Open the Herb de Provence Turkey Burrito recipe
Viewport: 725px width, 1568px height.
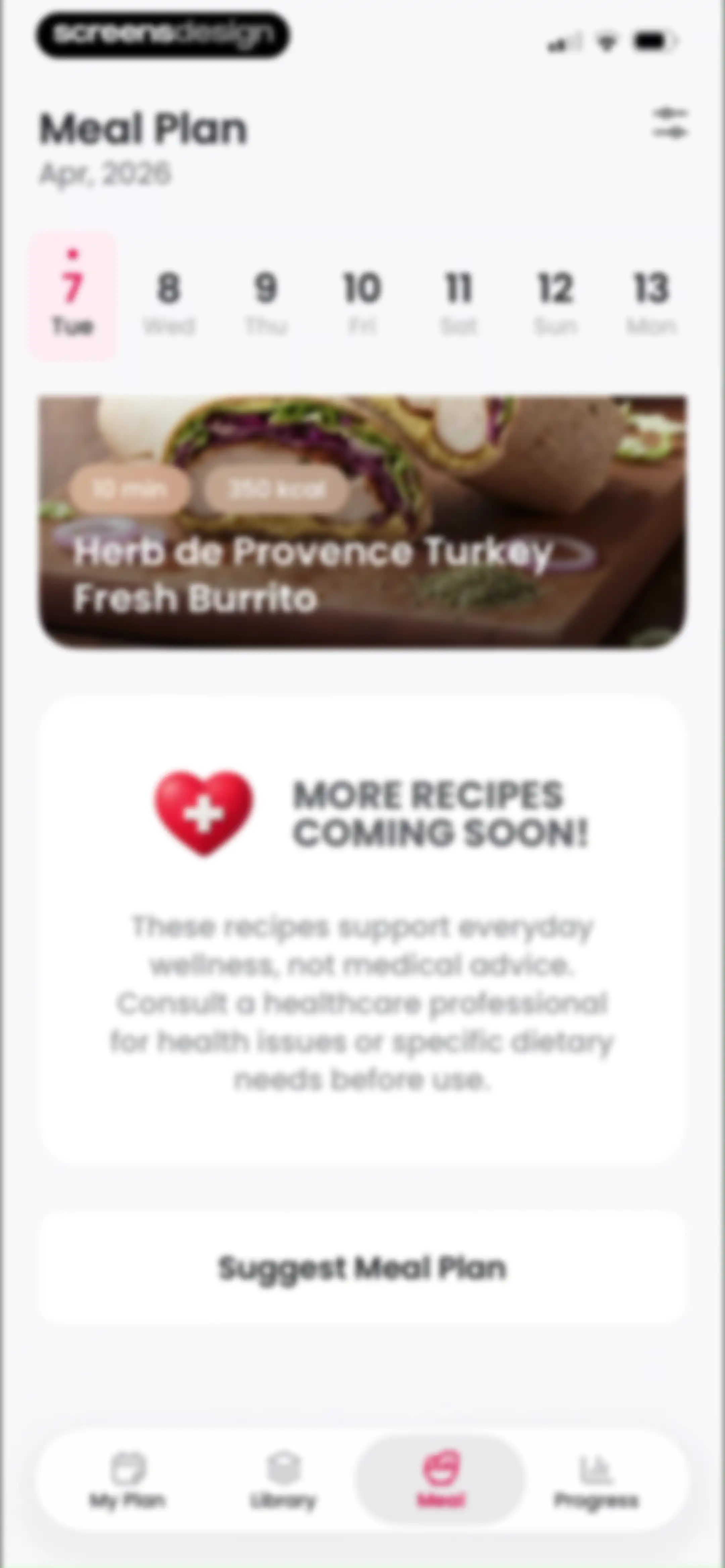coord(363,522)
